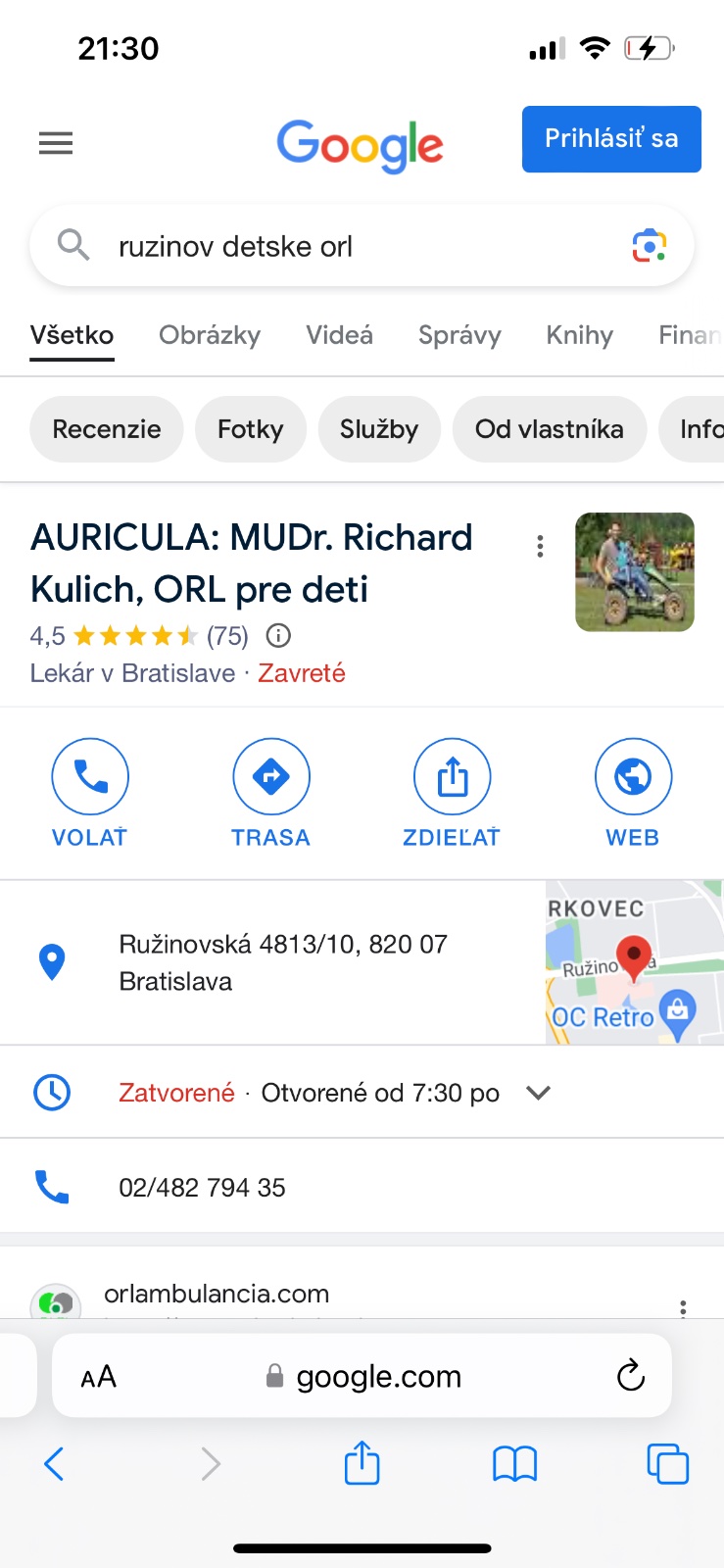Tap the Prihlásiť sa button

pos(610,139)
